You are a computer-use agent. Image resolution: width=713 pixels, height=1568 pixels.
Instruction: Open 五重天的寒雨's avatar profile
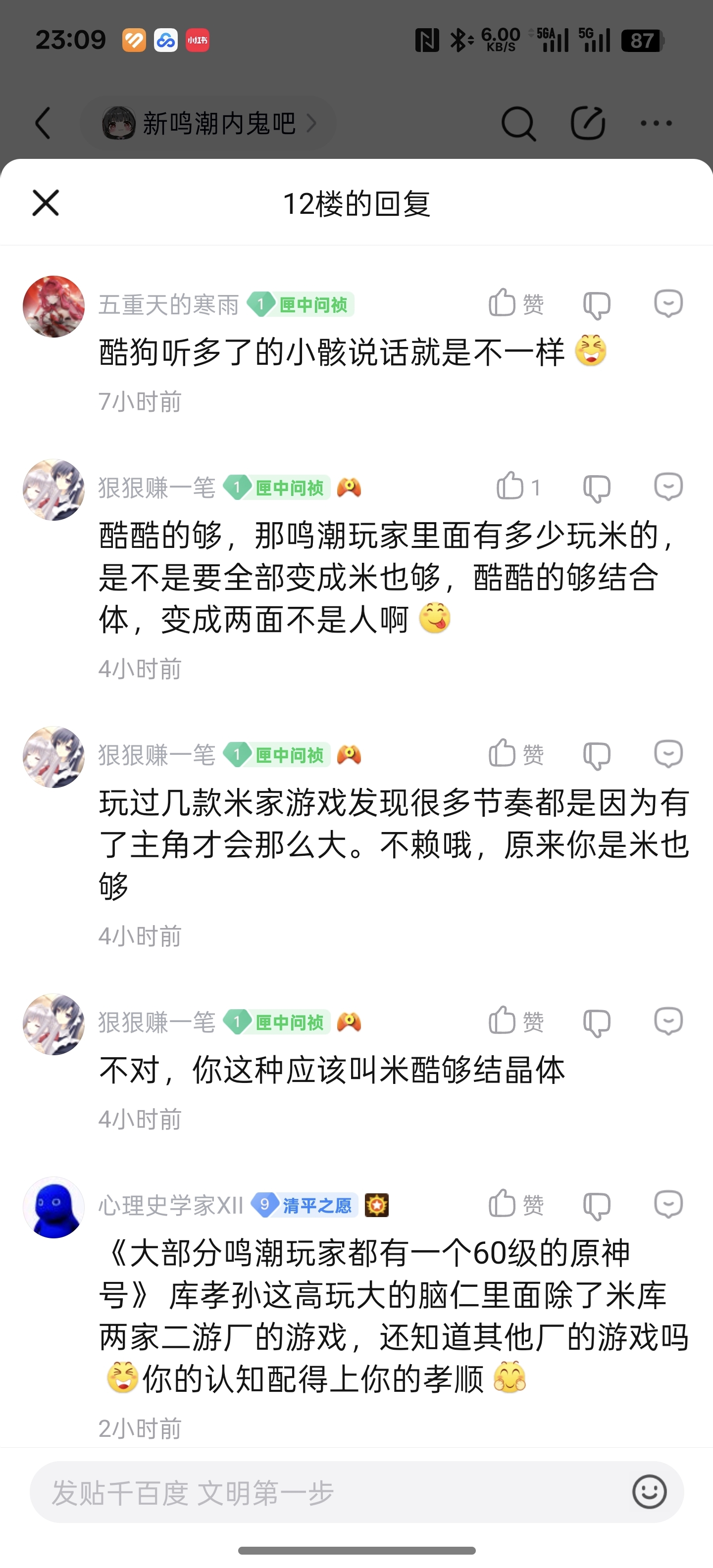53,306
